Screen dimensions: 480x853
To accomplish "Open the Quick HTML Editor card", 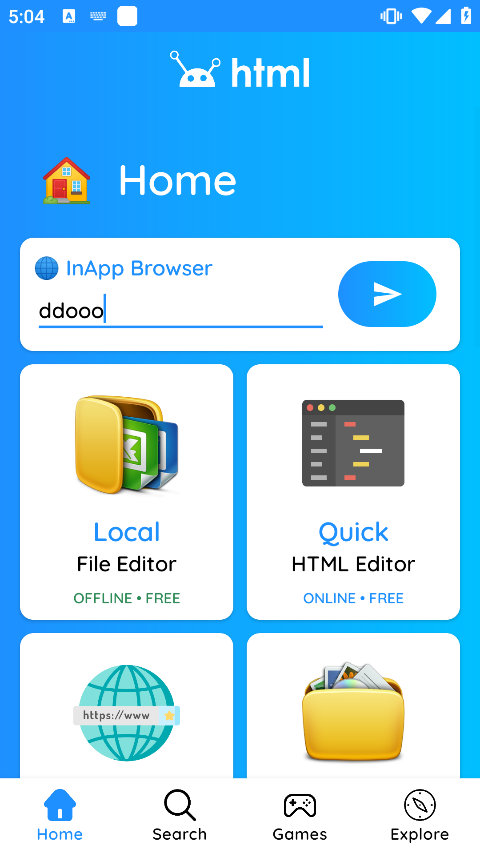I will point(353,492).
